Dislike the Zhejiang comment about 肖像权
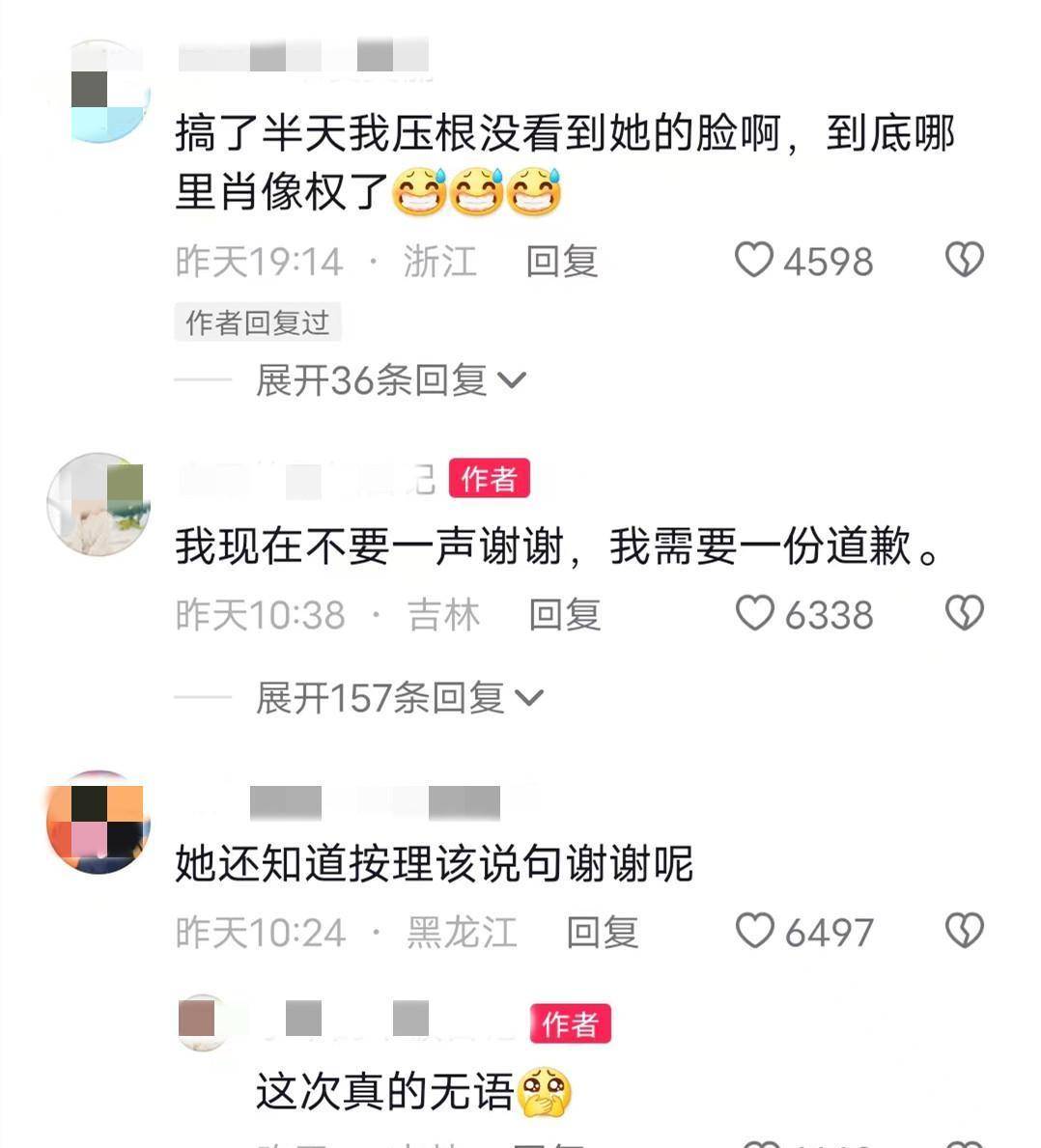1041x1148 pixels. tap(963, 260)
